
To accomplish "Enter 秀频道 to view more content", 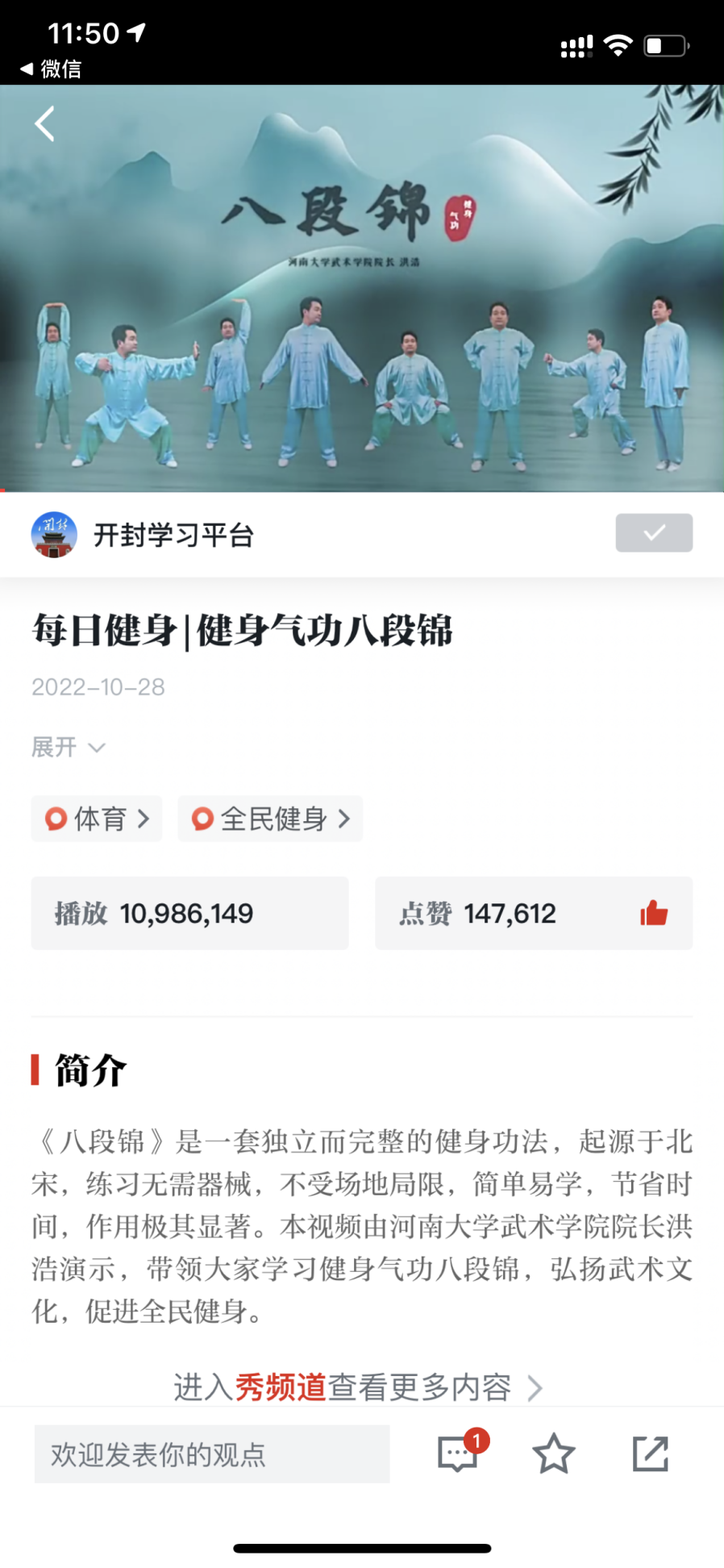I will coord(358,1387).
